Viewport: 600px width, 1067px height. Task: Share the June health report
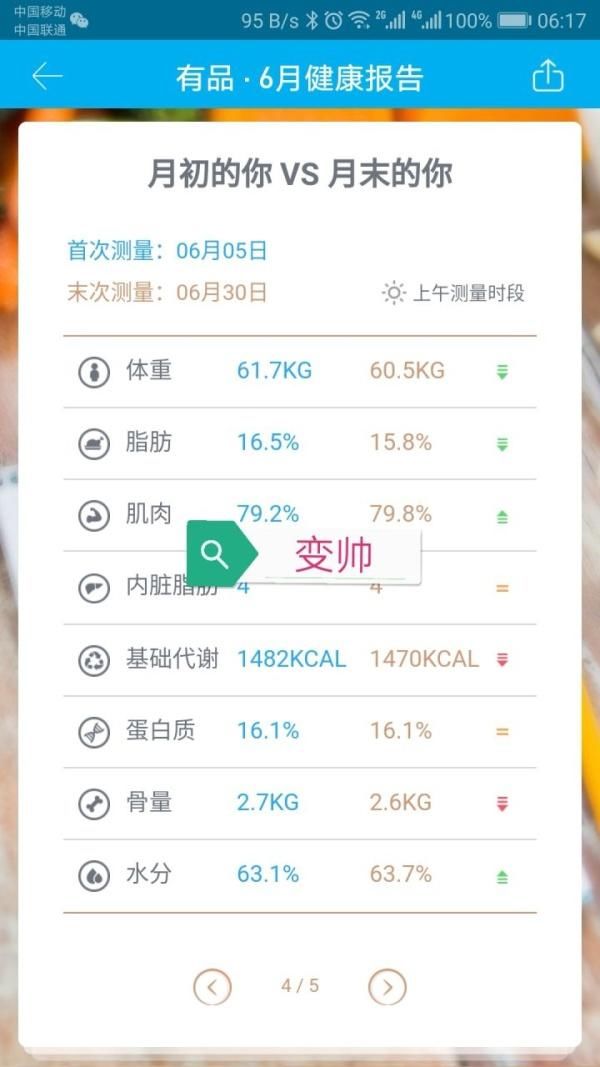[x=548, y=77]
